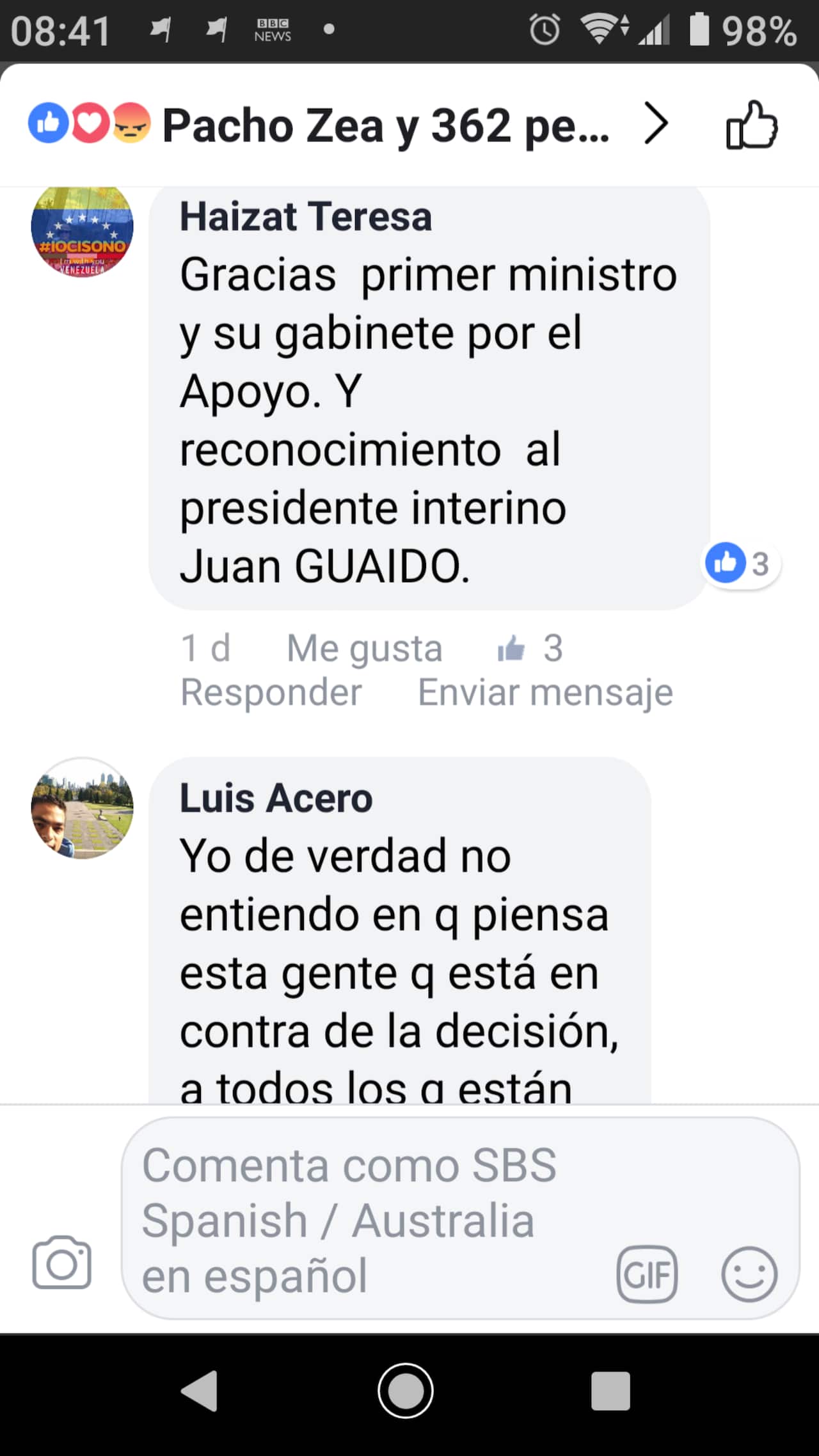Image resolution: width=819 pixels, height=1456 pixels.
Task: Open the GIF picker in comment box
Action: click(x=646, y=1274)
